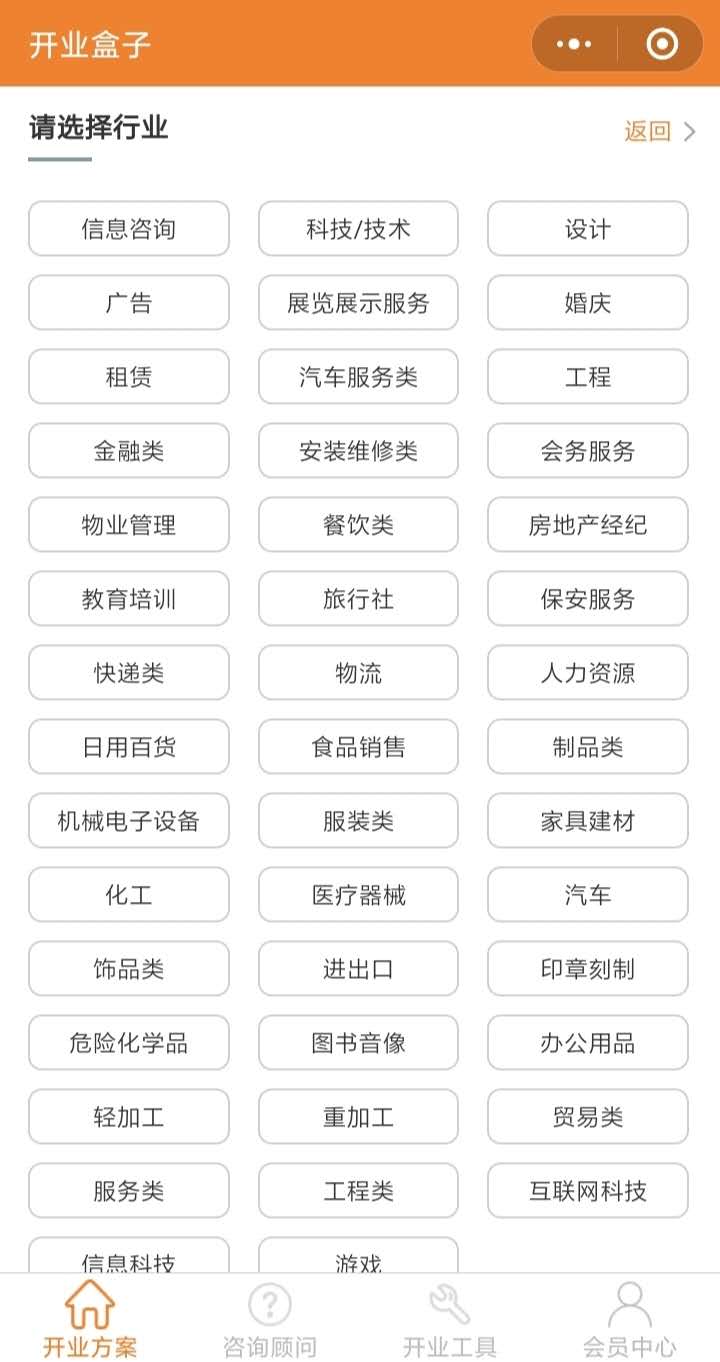This screenshot has width=720, height=1362.
Task: Switch to the 开业方案 tab
Action: click(90, 1320)
